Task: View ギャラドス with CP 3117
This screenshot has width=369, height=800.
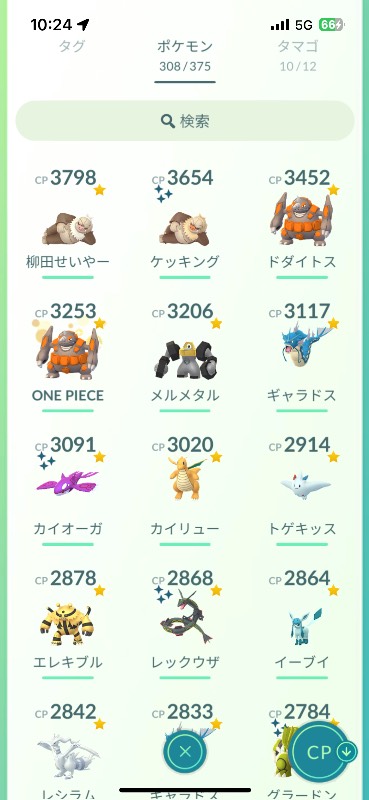Action: click(x=302, y=357)
